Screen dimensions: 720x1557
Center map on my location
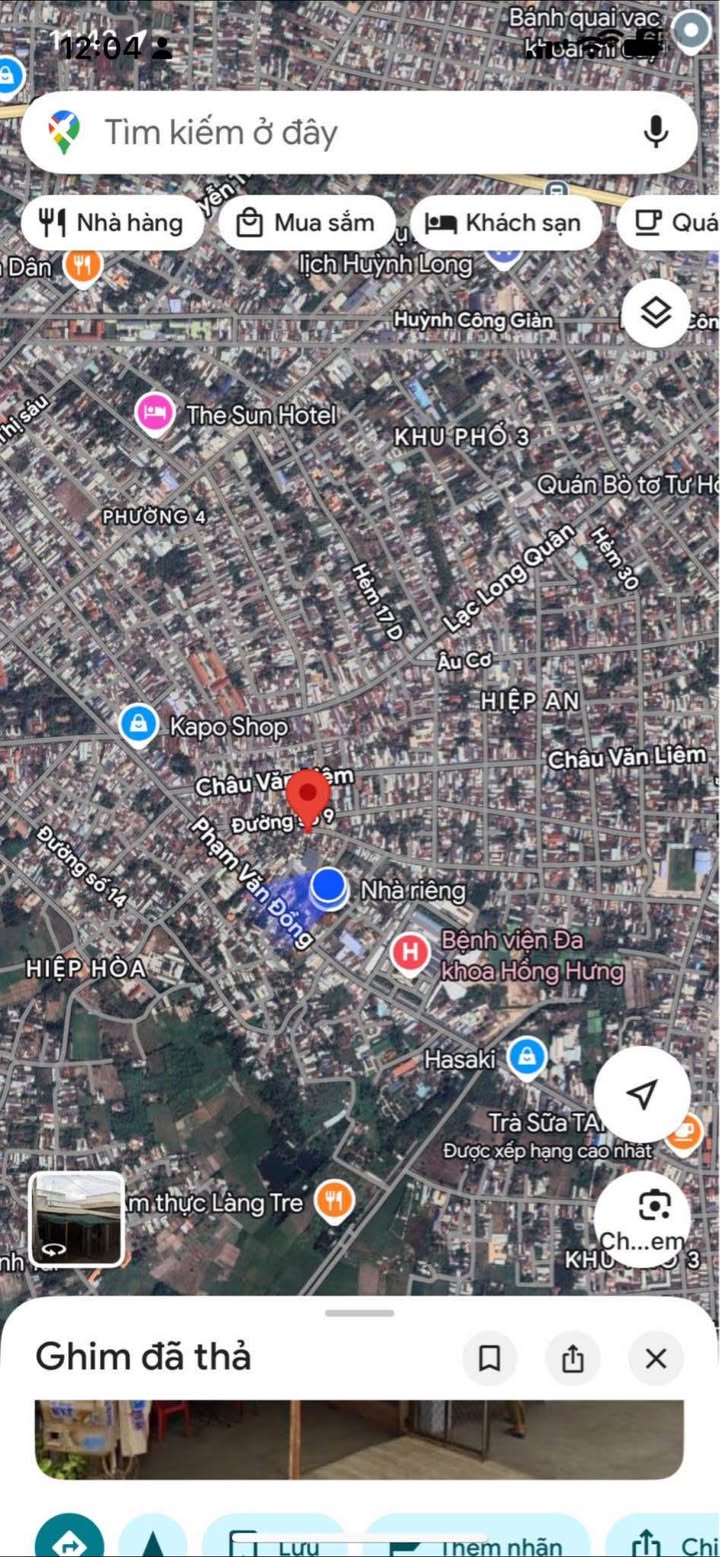tap(642, 1094)
